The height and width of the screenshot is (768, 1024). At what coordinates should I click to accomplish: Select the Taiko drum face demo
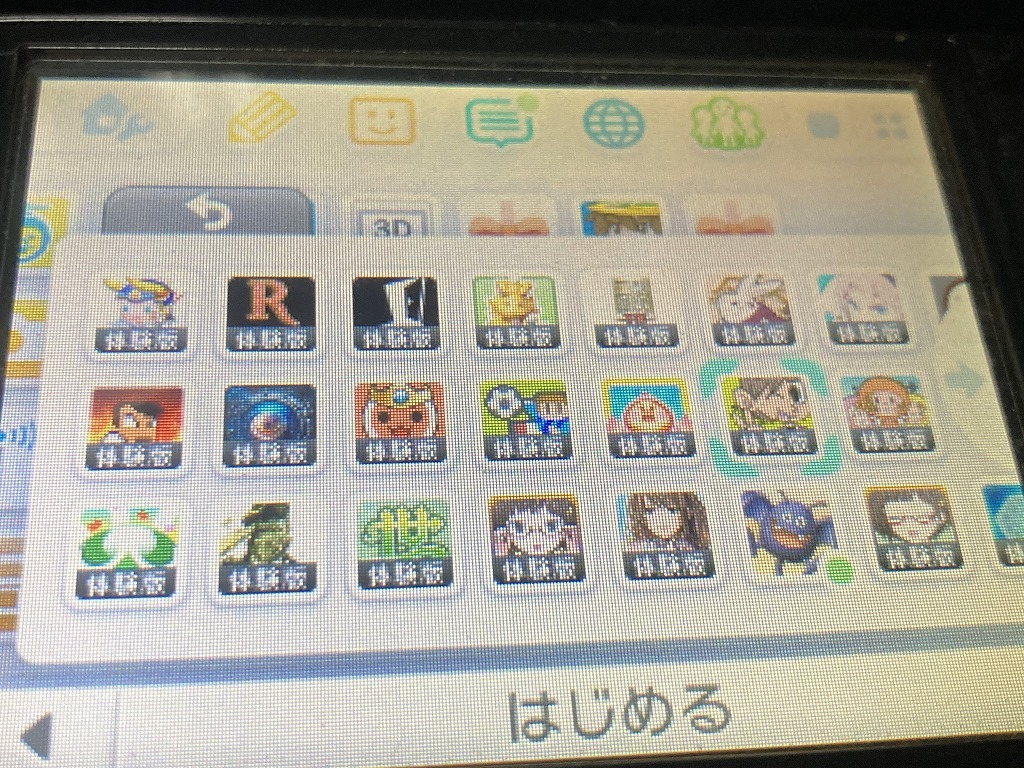[401, 421]
